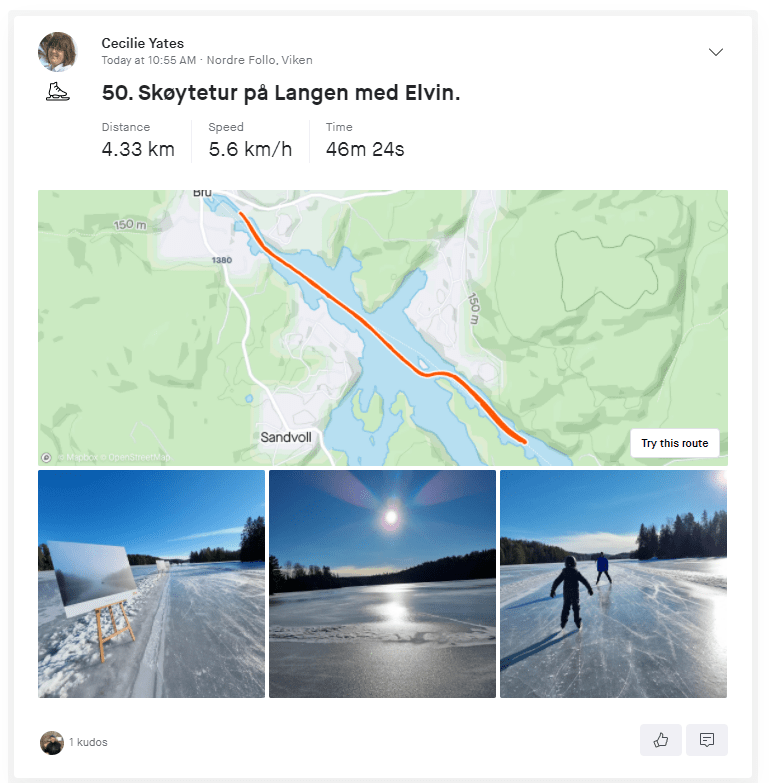Expand the activity options chevron

[715, 52]
